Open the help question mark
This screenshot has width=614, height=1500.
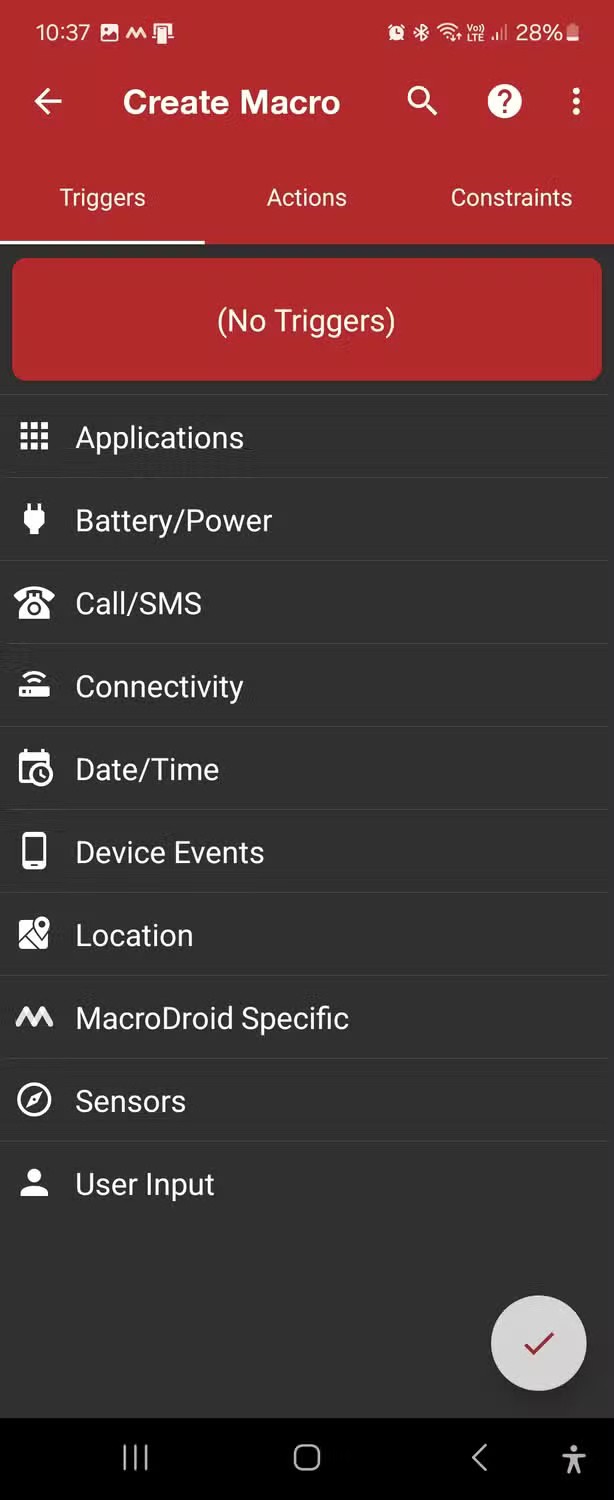504,101
